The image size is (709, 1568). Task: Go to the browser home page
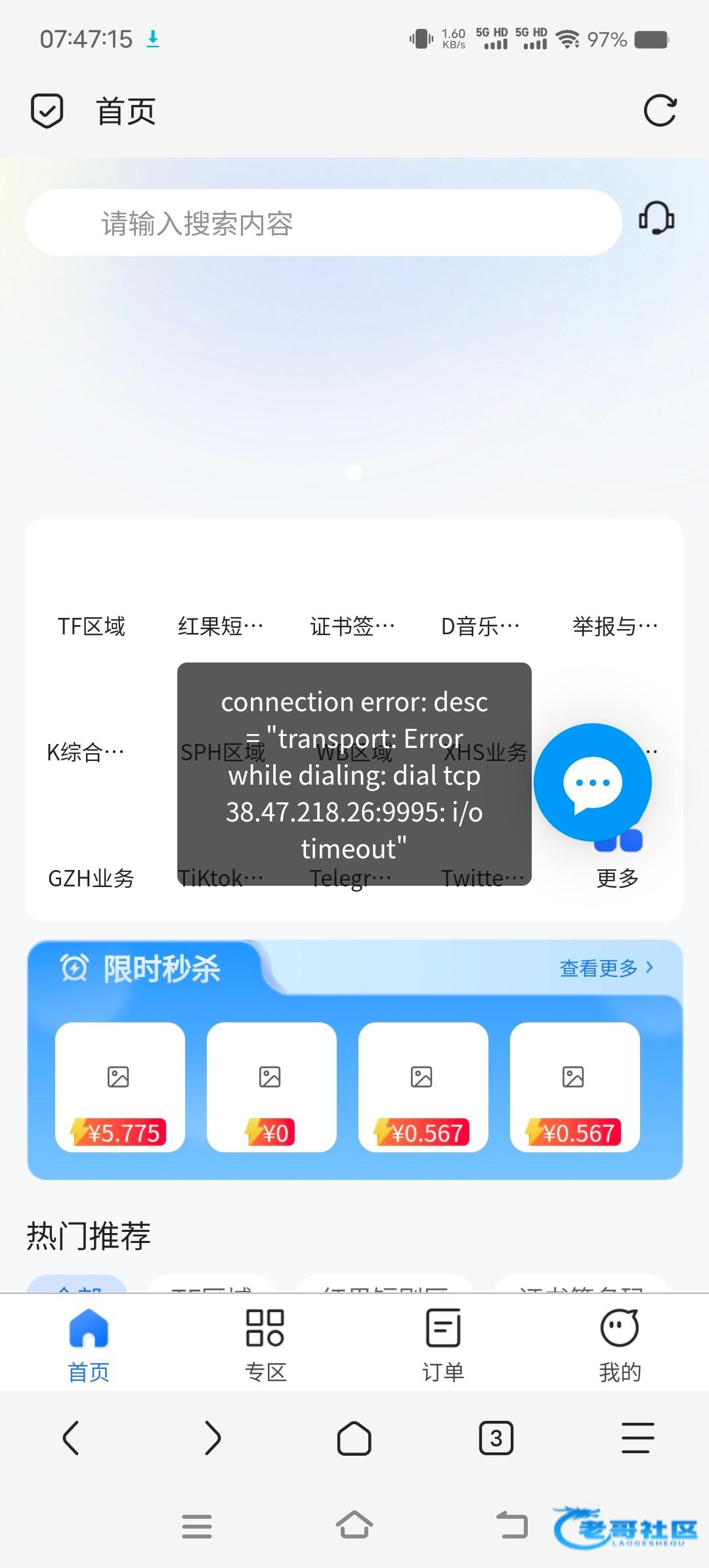(354, 1438)
